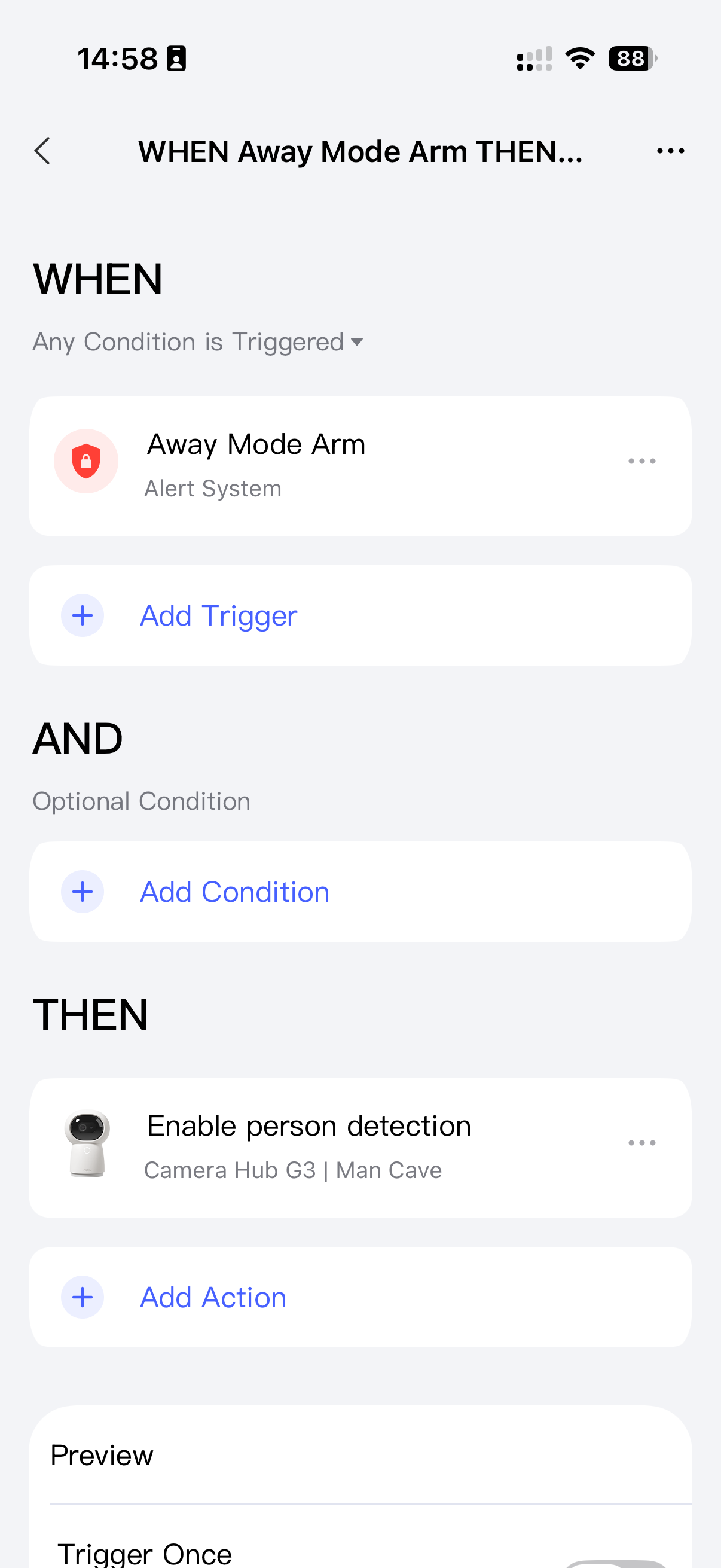Open options for Enable person detection action

(x=641, y=1143)
